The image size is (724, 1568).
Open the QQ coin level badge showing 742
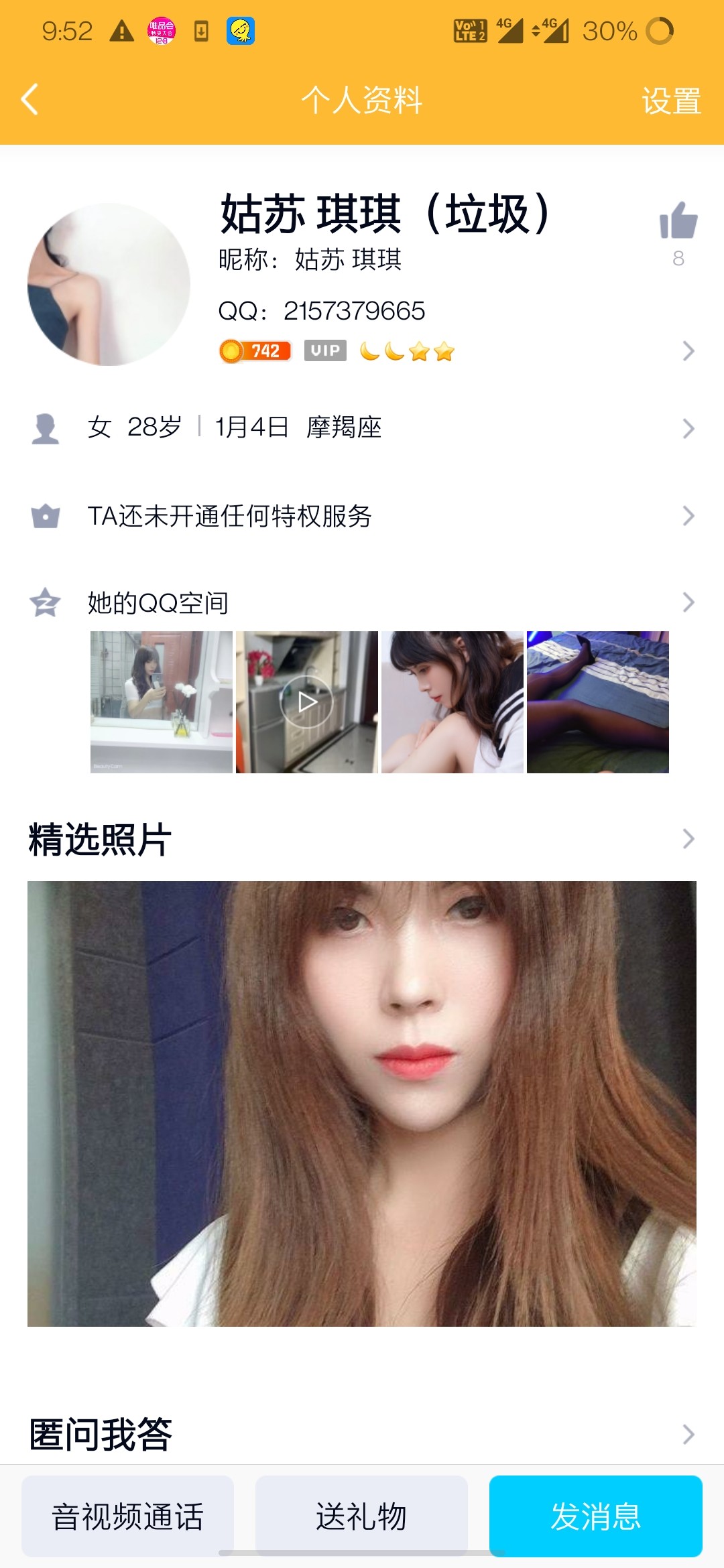point(255,350)
